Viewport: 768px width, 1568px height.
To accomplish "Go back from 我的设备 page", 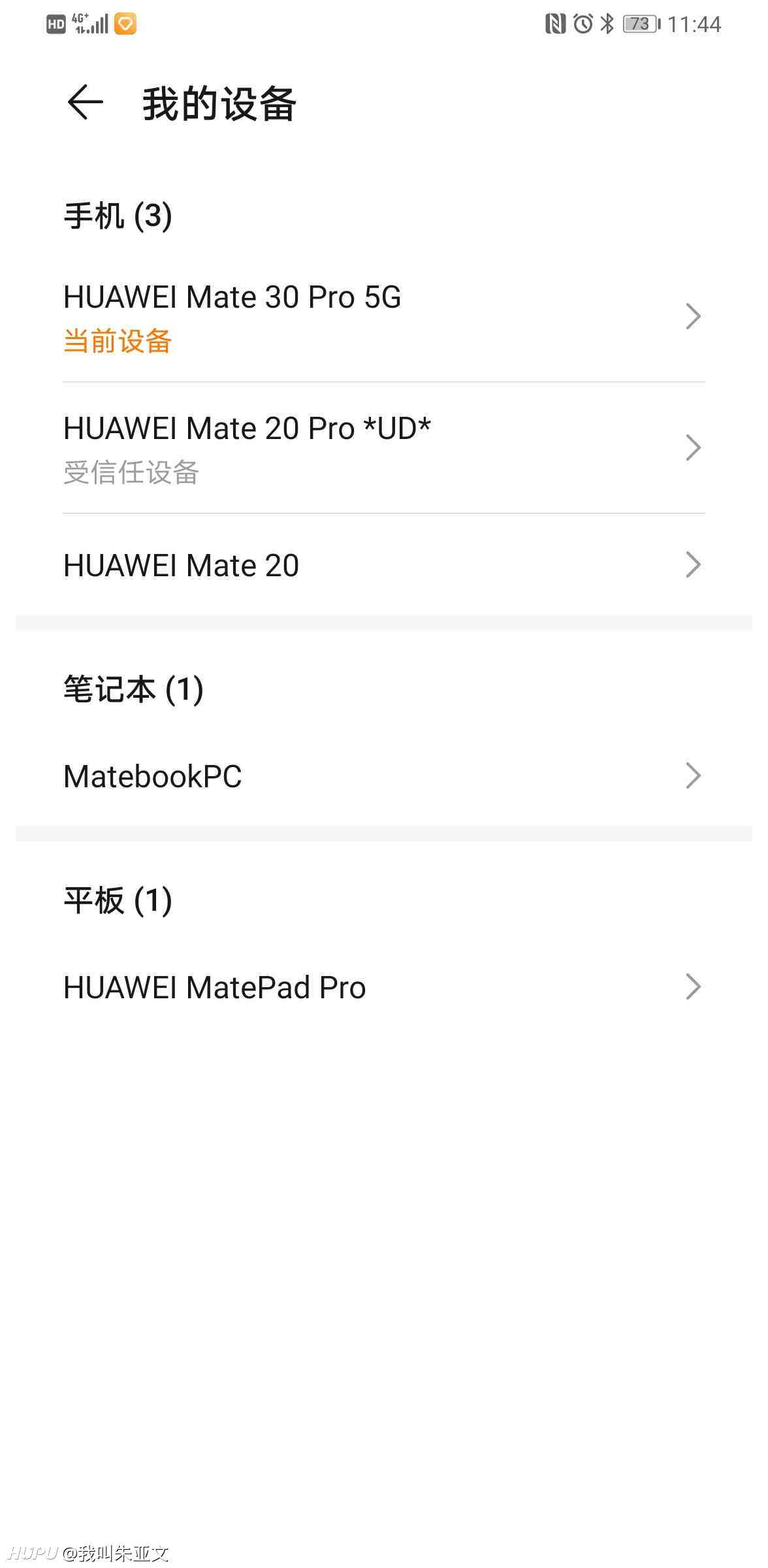I will click(86, 103).
